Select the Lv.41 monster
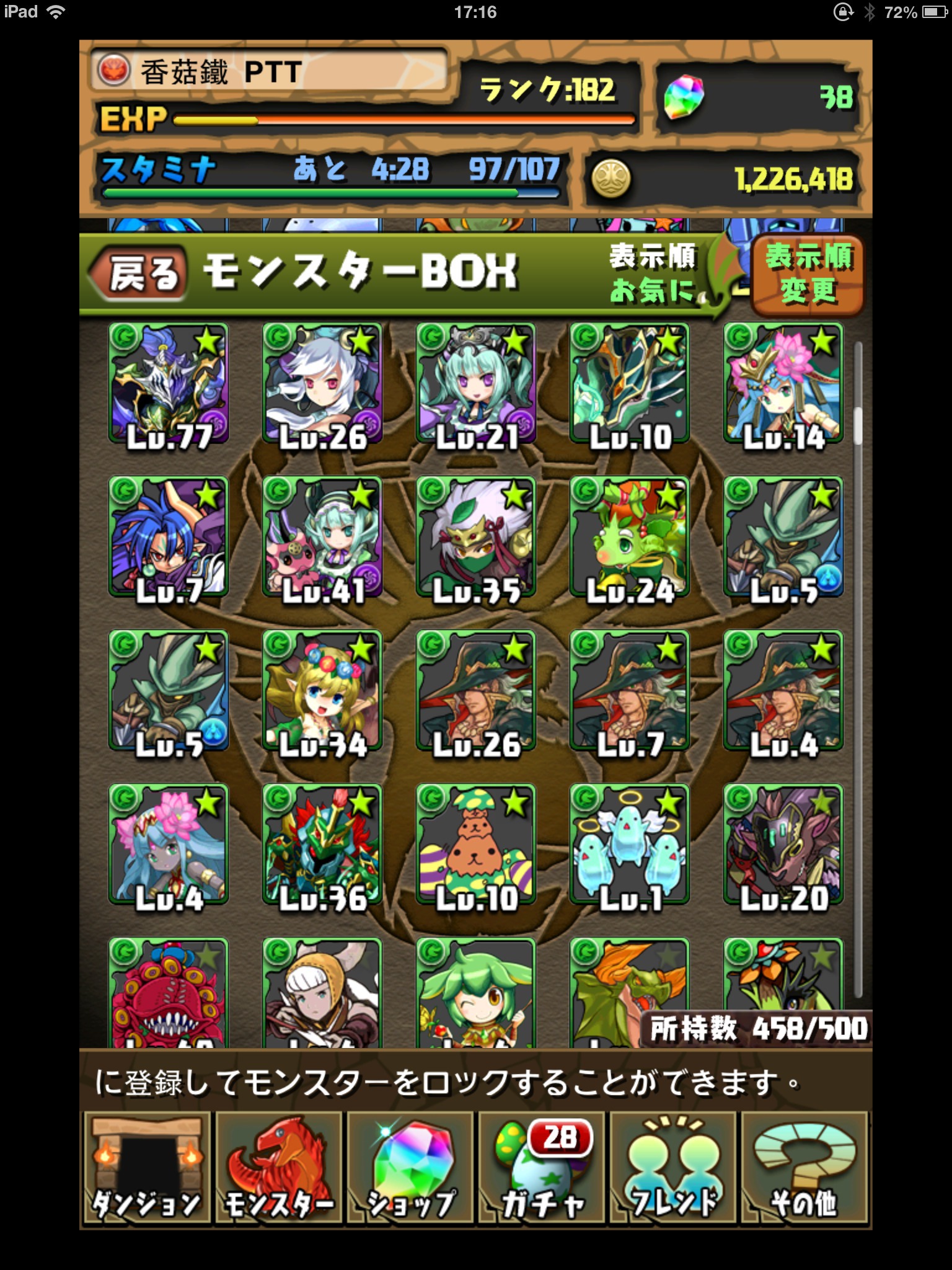This screenshot has height=1270, width=952. point(322,537)
